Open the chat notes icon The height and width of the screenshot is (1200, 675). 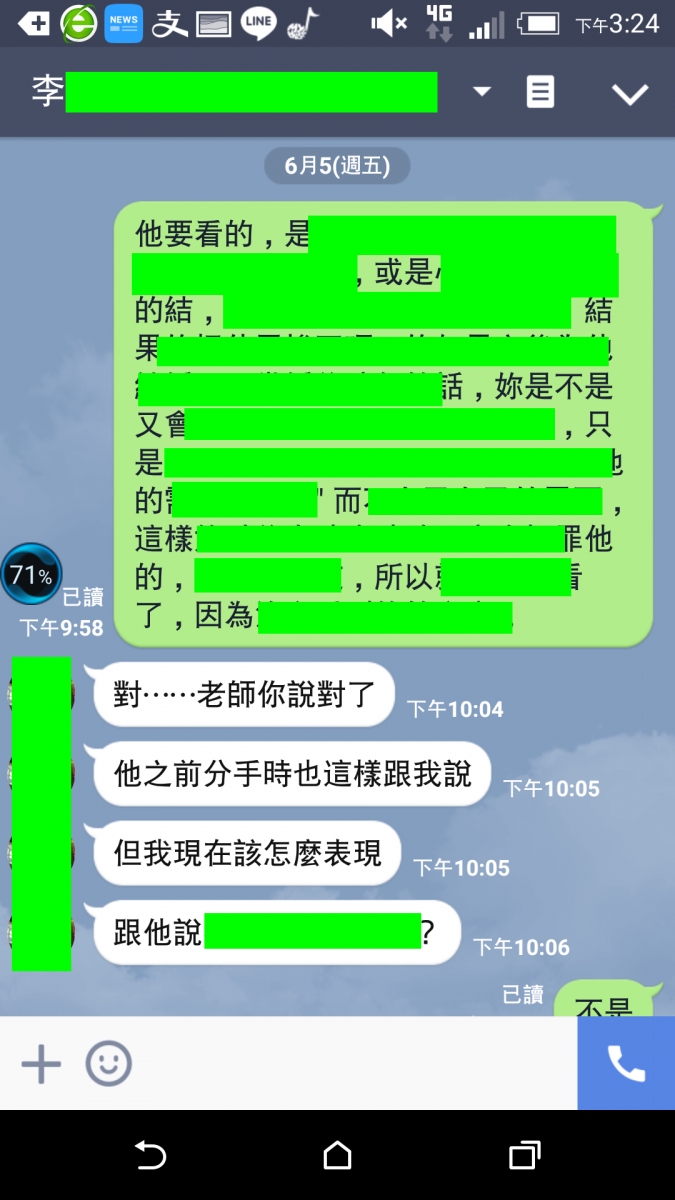[x=540, y=93]
